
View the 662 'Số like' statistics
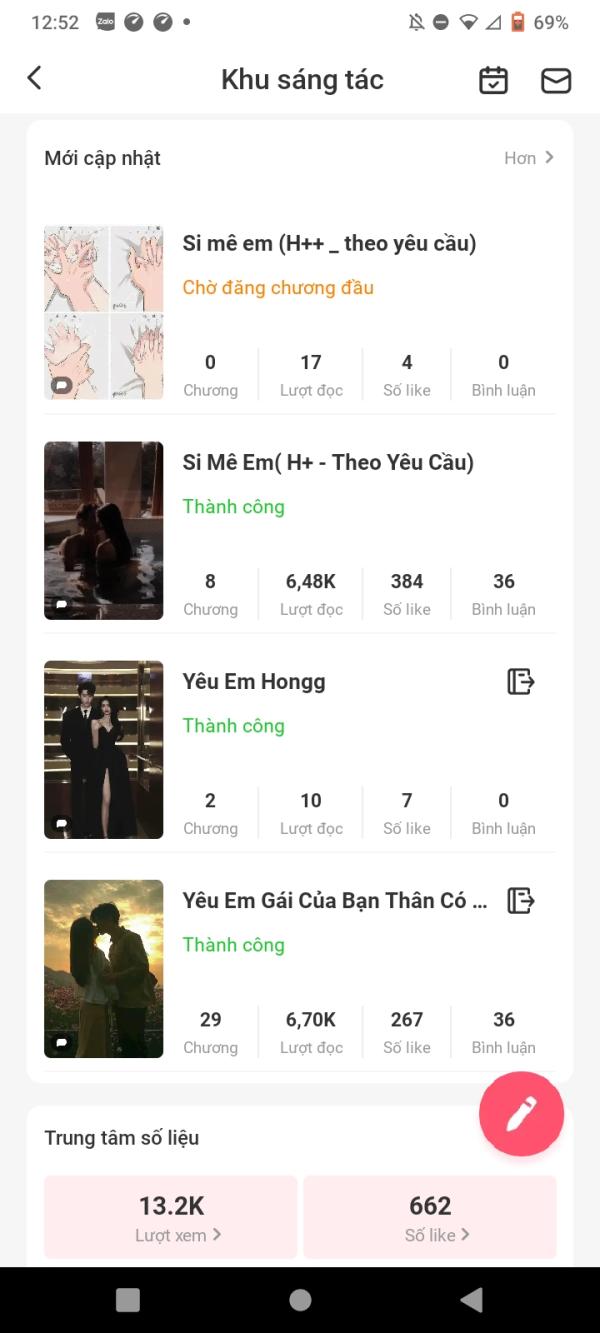[x=430, y=1217]
